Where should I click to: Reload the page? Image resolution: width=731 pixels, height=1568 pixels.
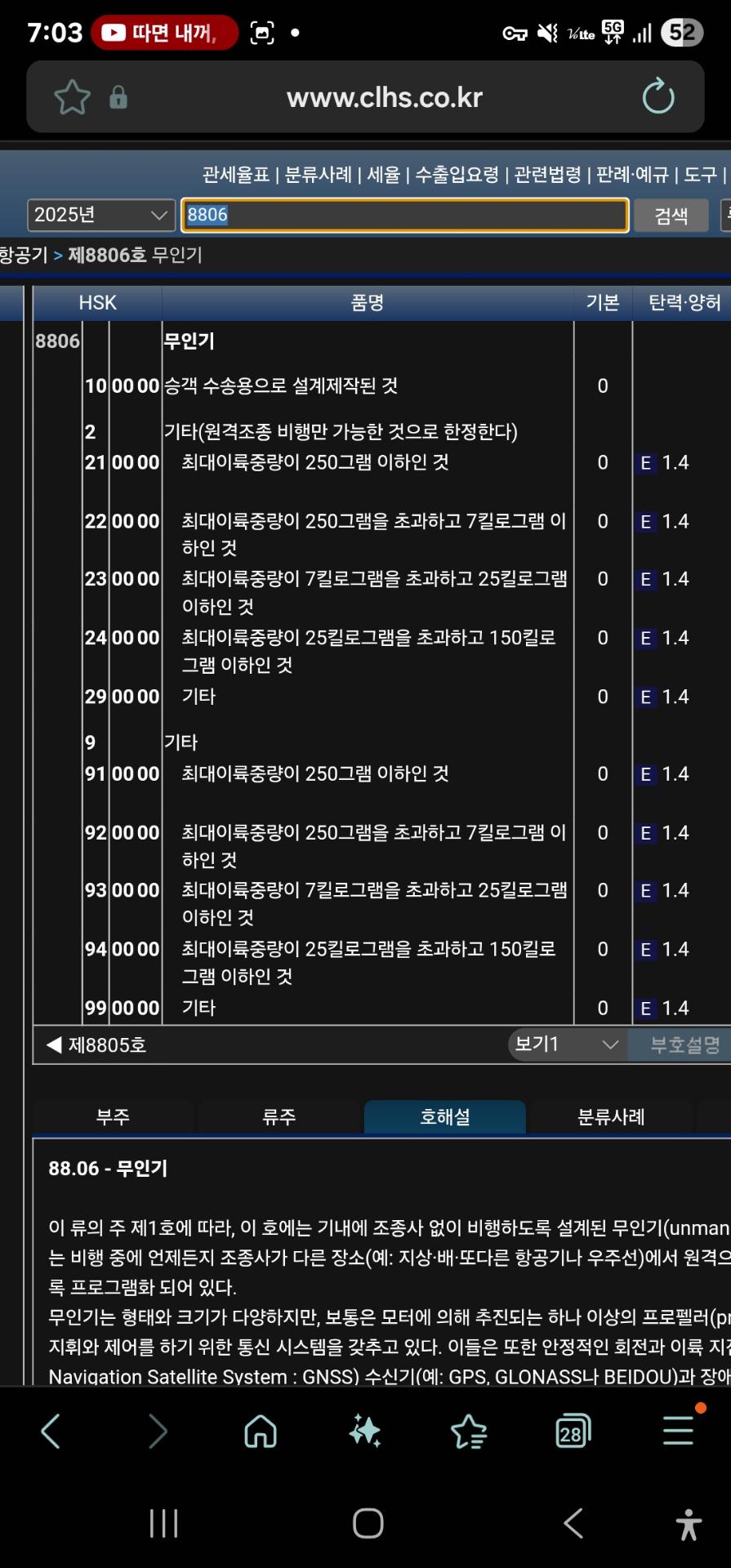point(658,97)
